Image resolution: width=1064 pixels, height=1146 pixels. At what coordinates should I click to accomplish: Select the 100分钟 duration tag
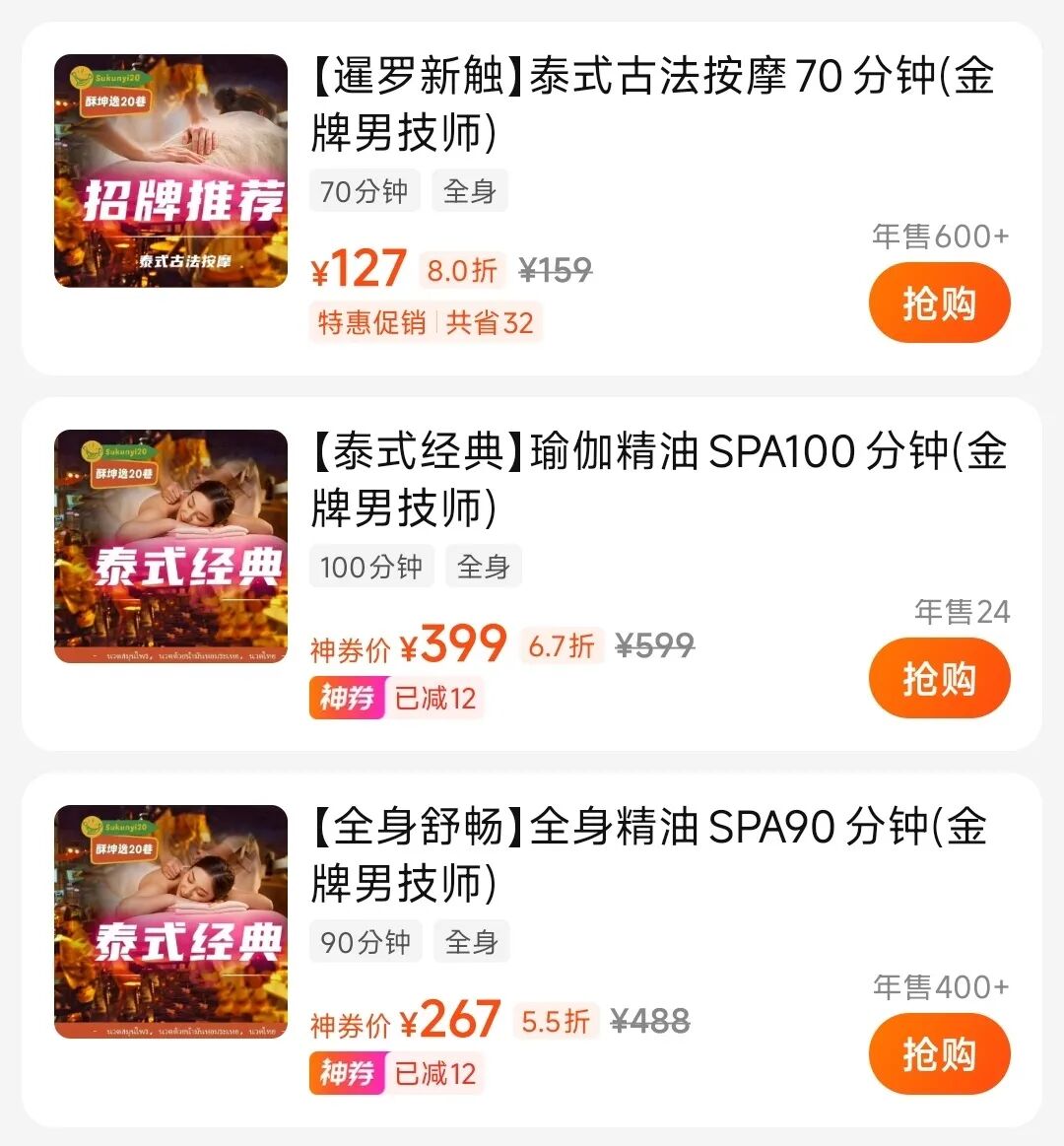[x=370, y=566]
